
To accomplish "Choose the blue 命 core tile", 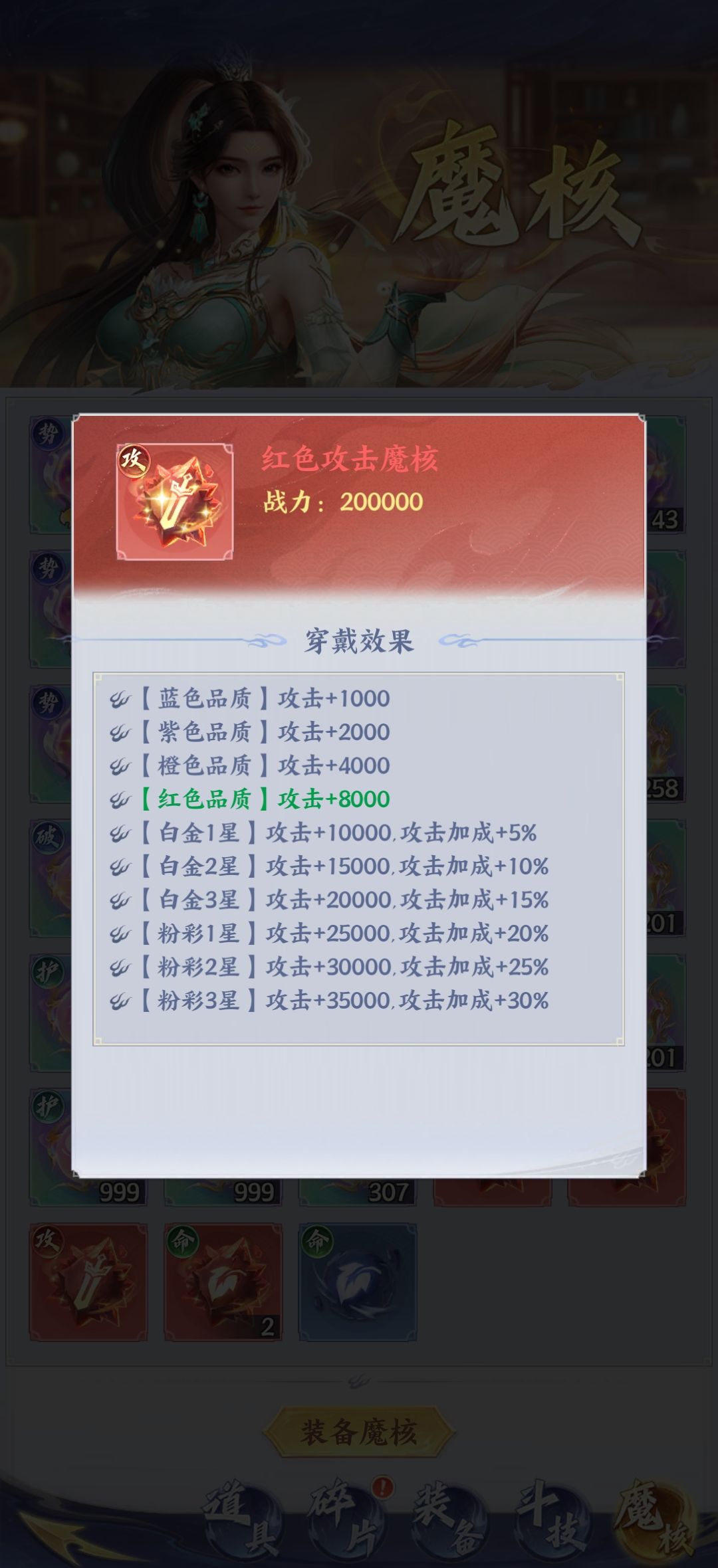I will [x=358, y=1282].
